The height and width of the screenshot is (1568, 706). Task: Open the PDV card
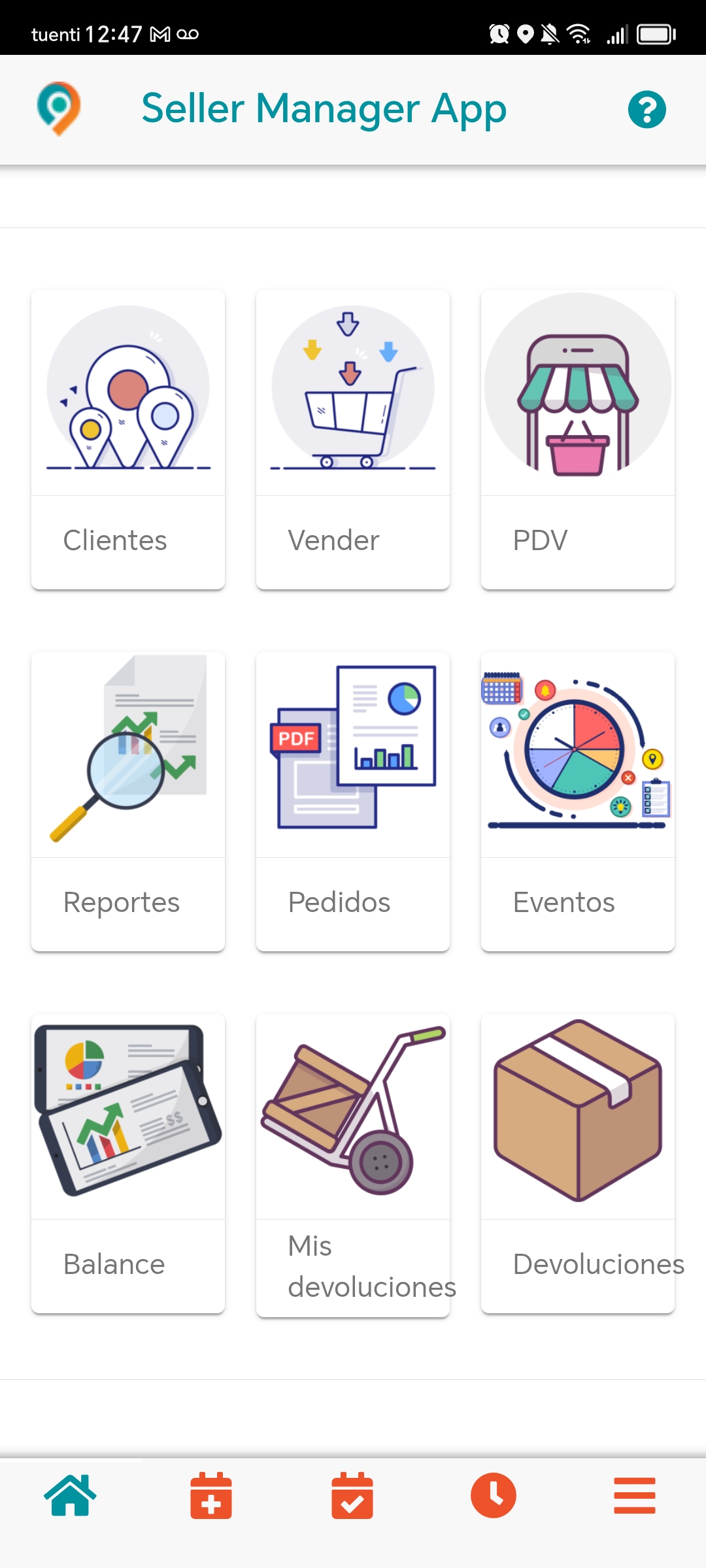click(x=578, y=439)
